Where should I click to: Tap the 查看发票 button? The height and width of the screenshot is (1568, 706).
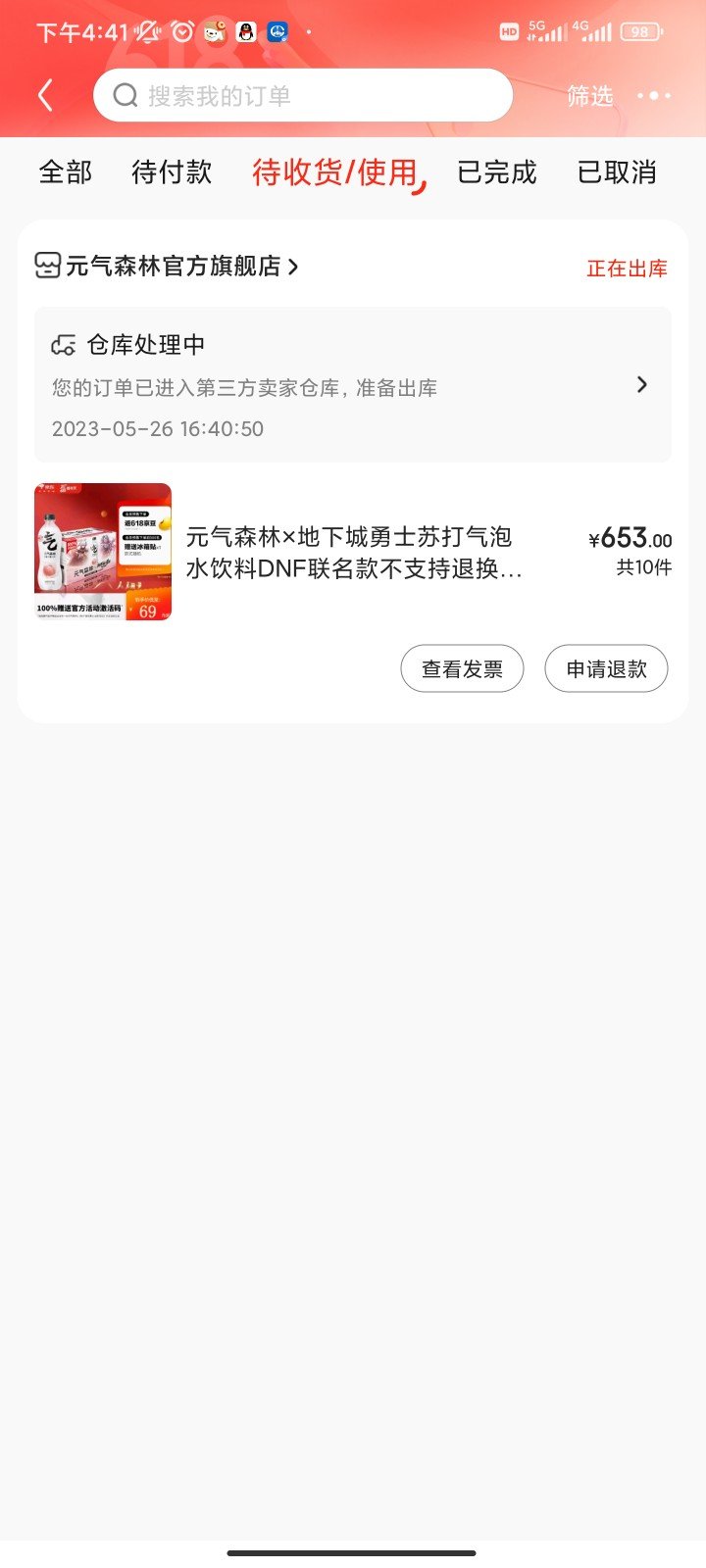point(462,668)
